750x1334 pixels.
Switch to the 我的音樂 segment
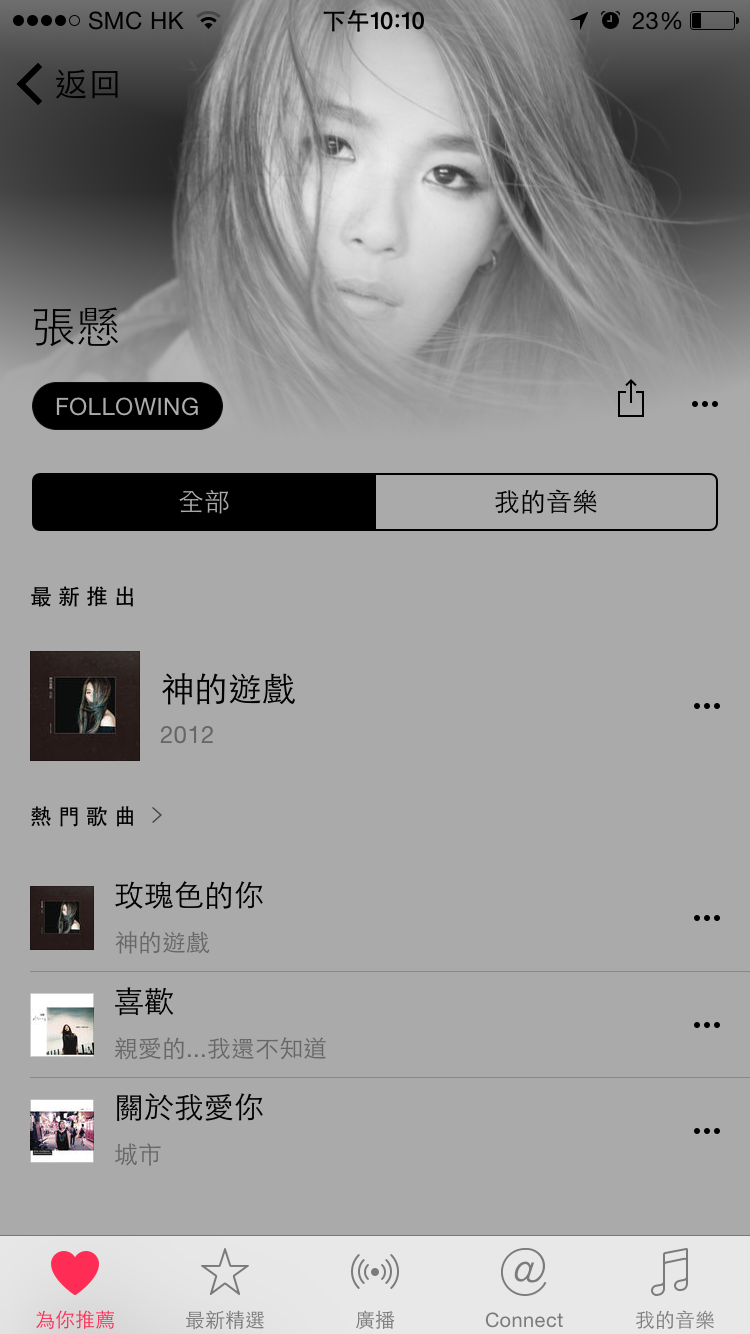point(546,502)
